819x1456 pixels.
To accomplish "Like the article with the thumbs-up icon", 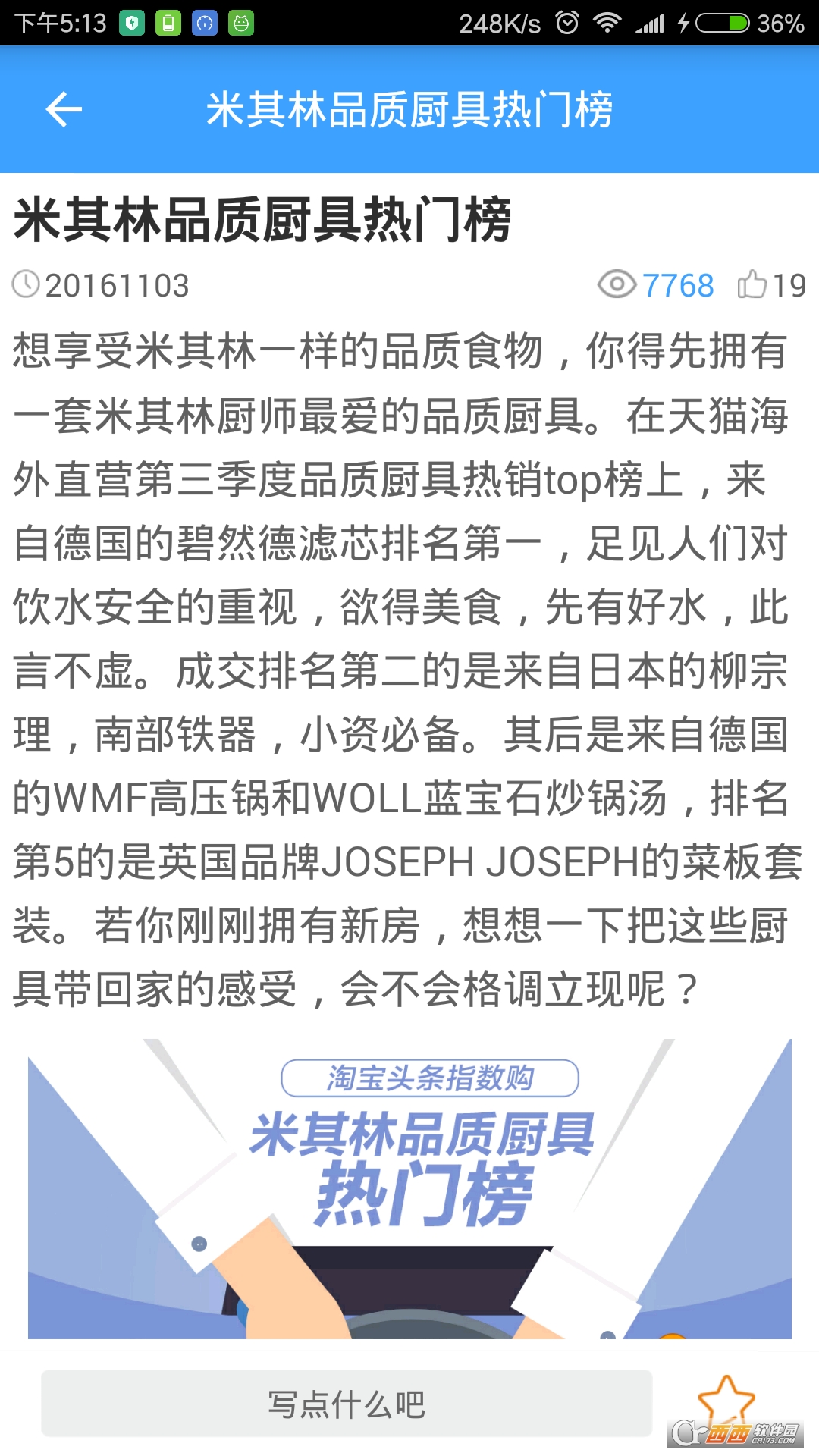I will coord(752,285).
